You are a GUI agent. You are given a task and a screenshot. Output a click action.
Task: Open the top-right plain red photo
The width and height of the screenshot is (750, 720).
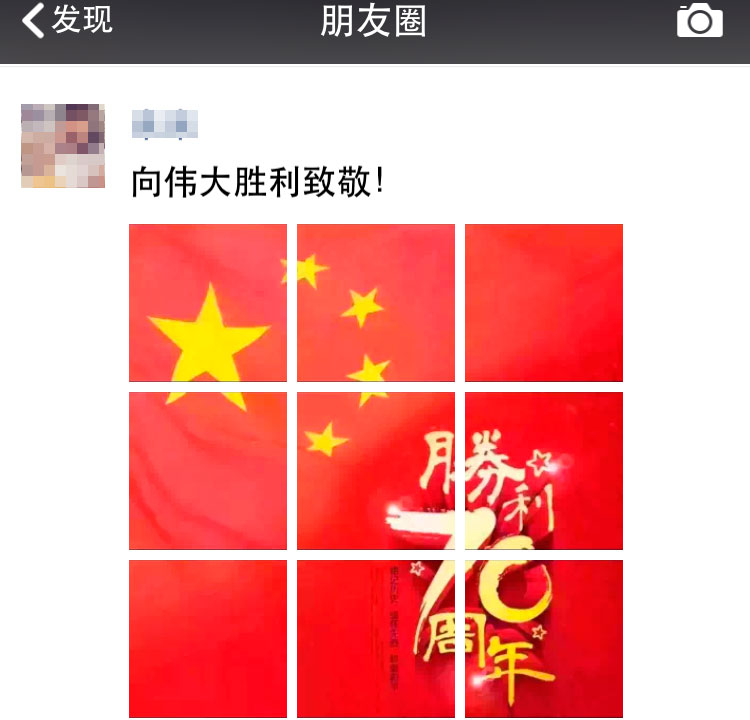(544, 303)
